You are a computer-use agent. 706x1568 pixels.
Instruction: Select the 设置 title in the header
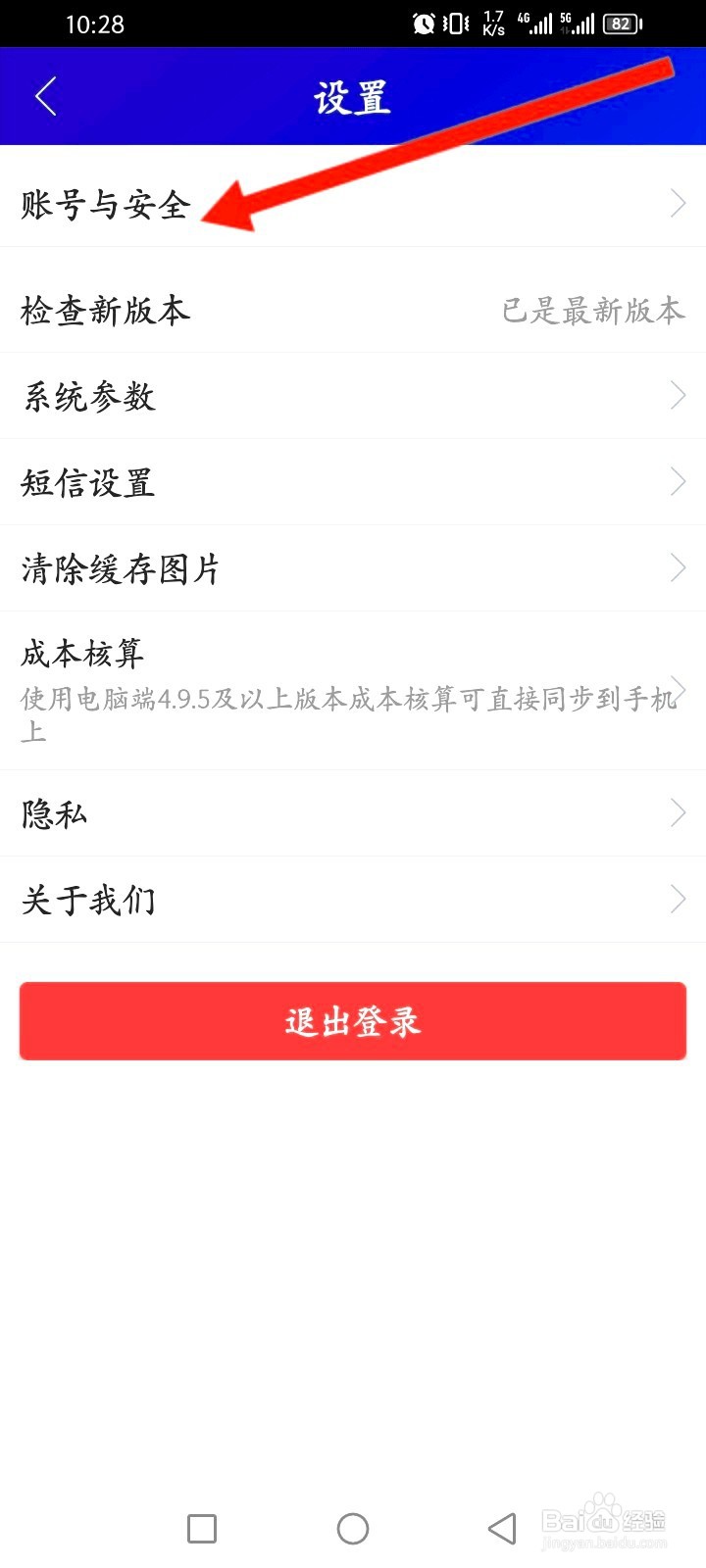click(351, 96)
